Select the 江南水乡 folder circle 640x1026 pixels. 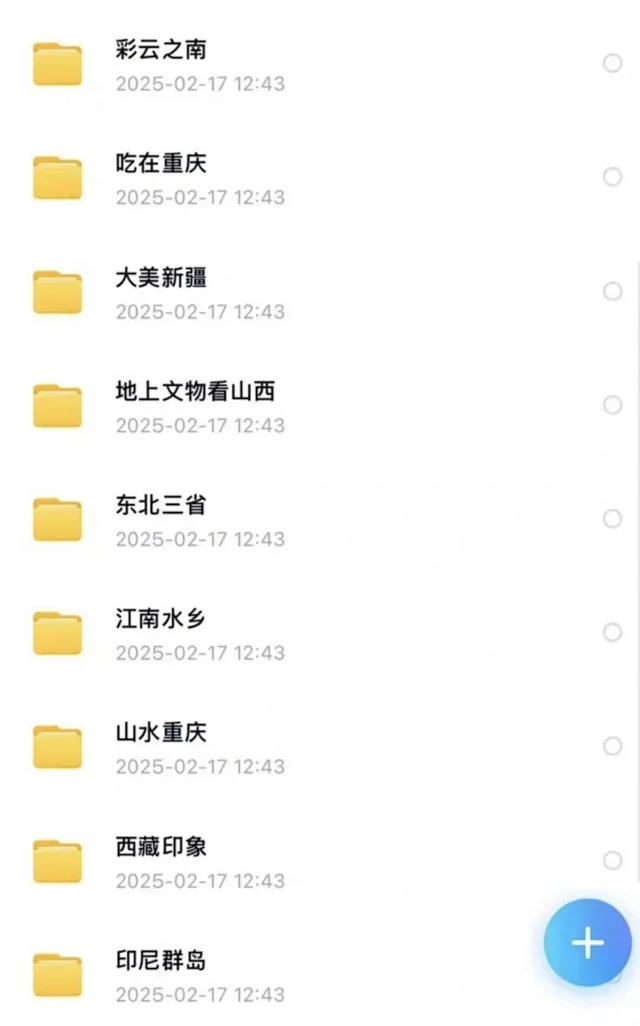[x=612, y=633]
